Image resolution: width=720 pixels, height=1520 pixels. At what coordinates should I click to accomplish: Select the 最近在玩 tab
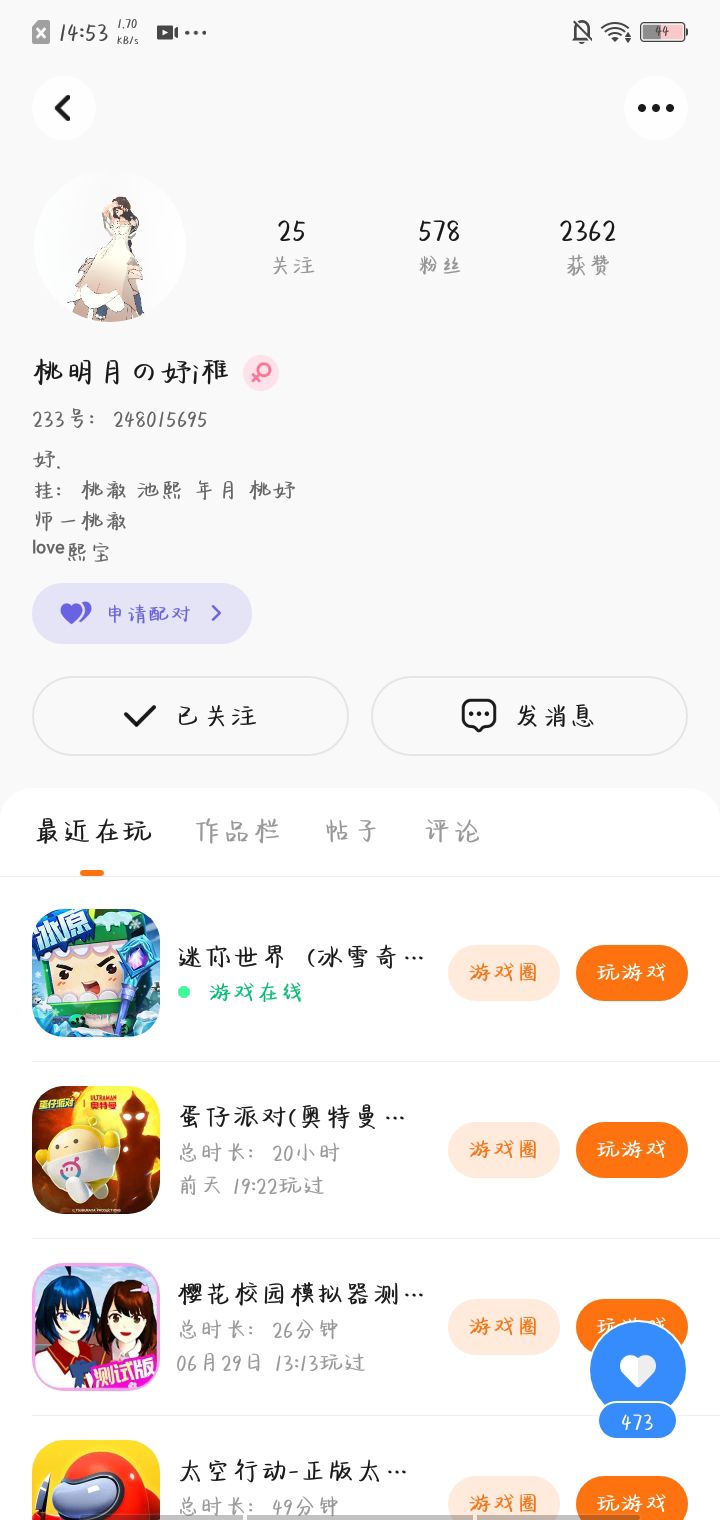[x=93, y=831]
